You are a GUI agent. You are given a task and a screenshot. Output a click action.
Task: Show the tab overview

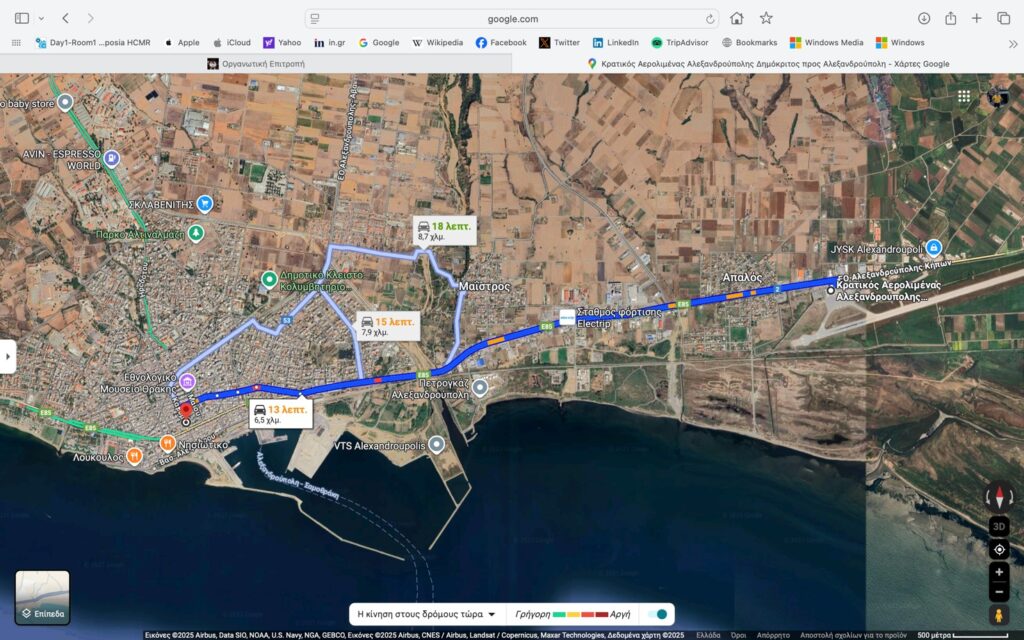tap(1003, 18)
